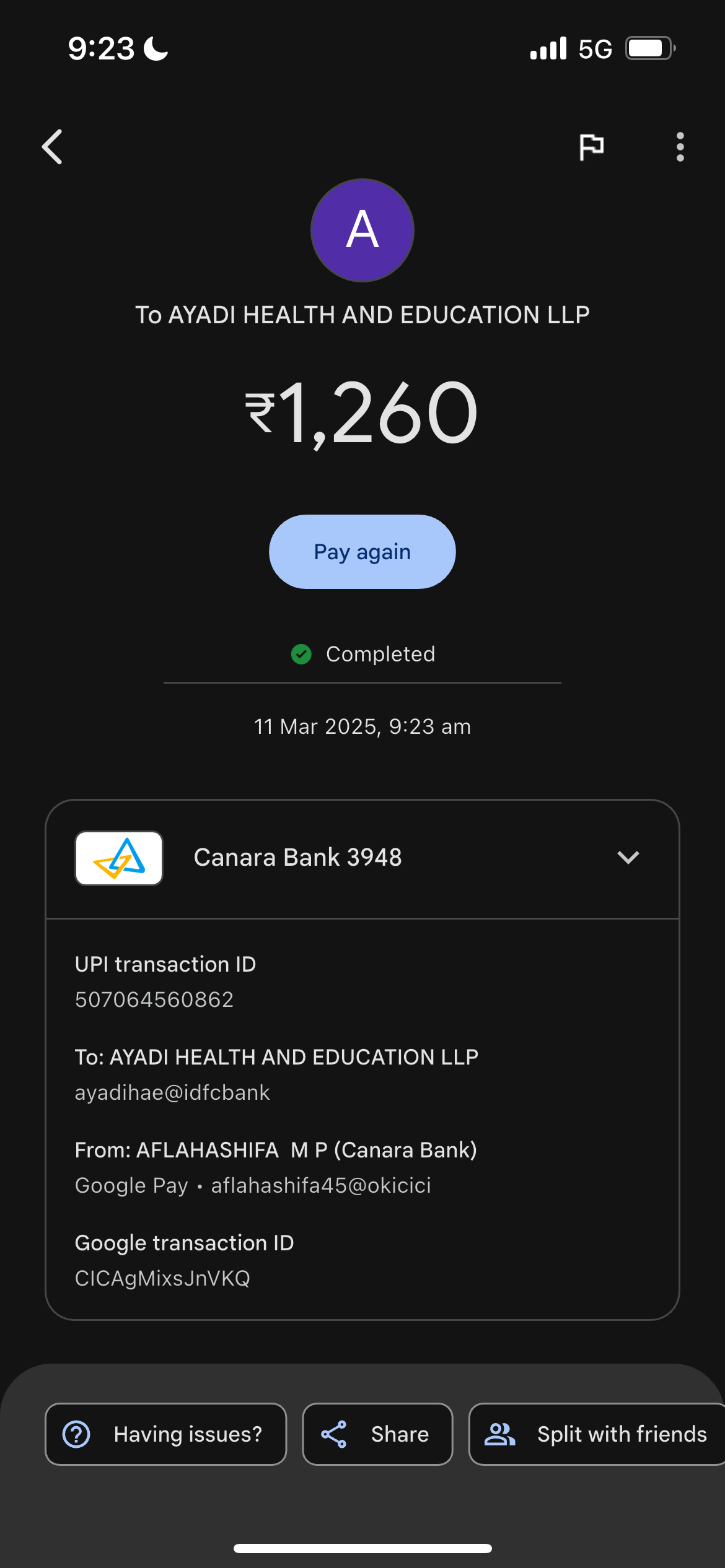Collapse the Canara Bank 3948 details chevron
This screenshot has height=1568, width=725.
[x=628, y=858]
